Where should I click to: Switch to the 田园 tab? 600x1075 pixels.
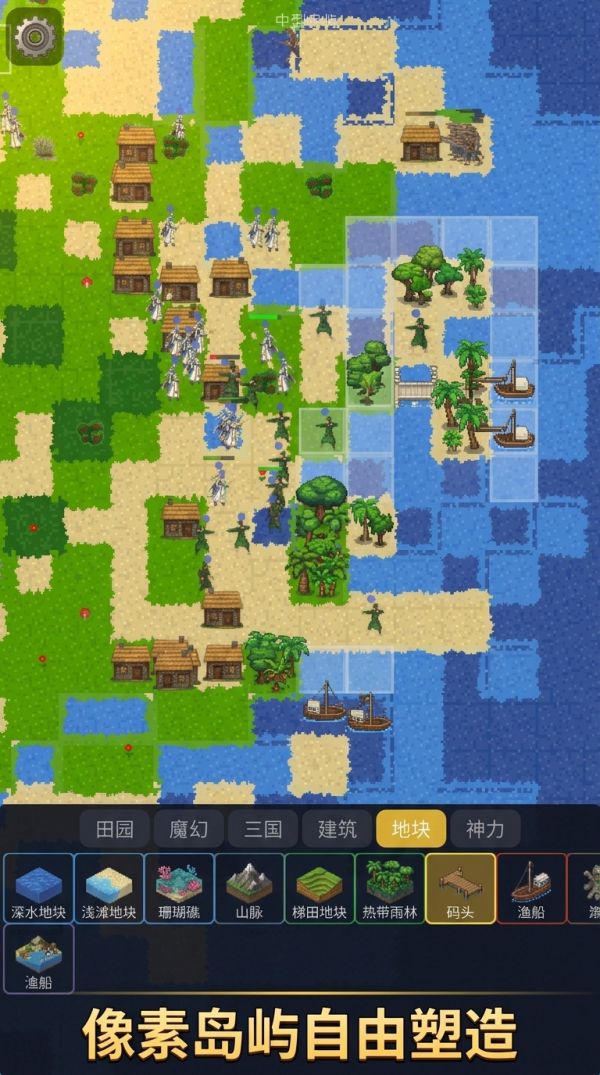(116, 829)
